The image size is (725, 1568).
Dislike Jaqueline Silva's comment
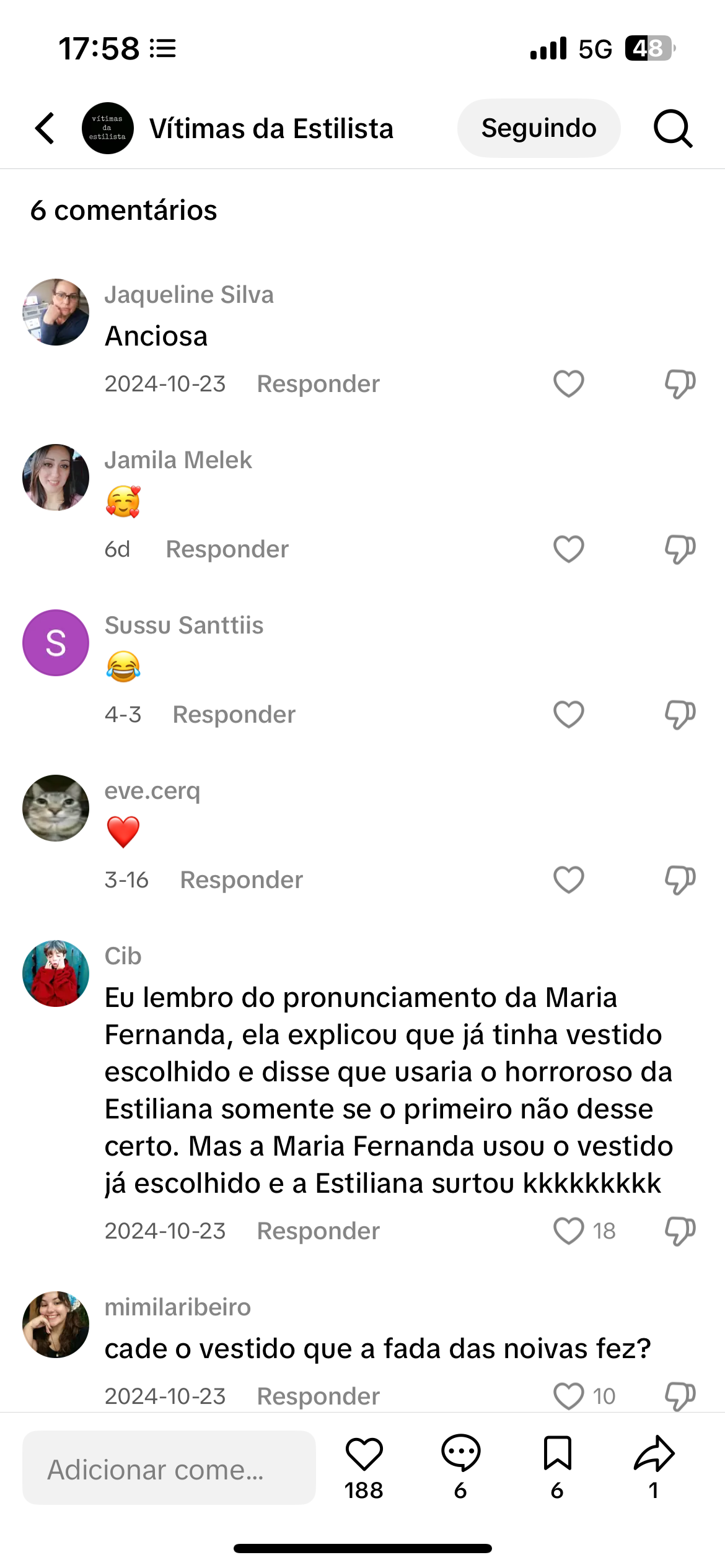[680, 384]
